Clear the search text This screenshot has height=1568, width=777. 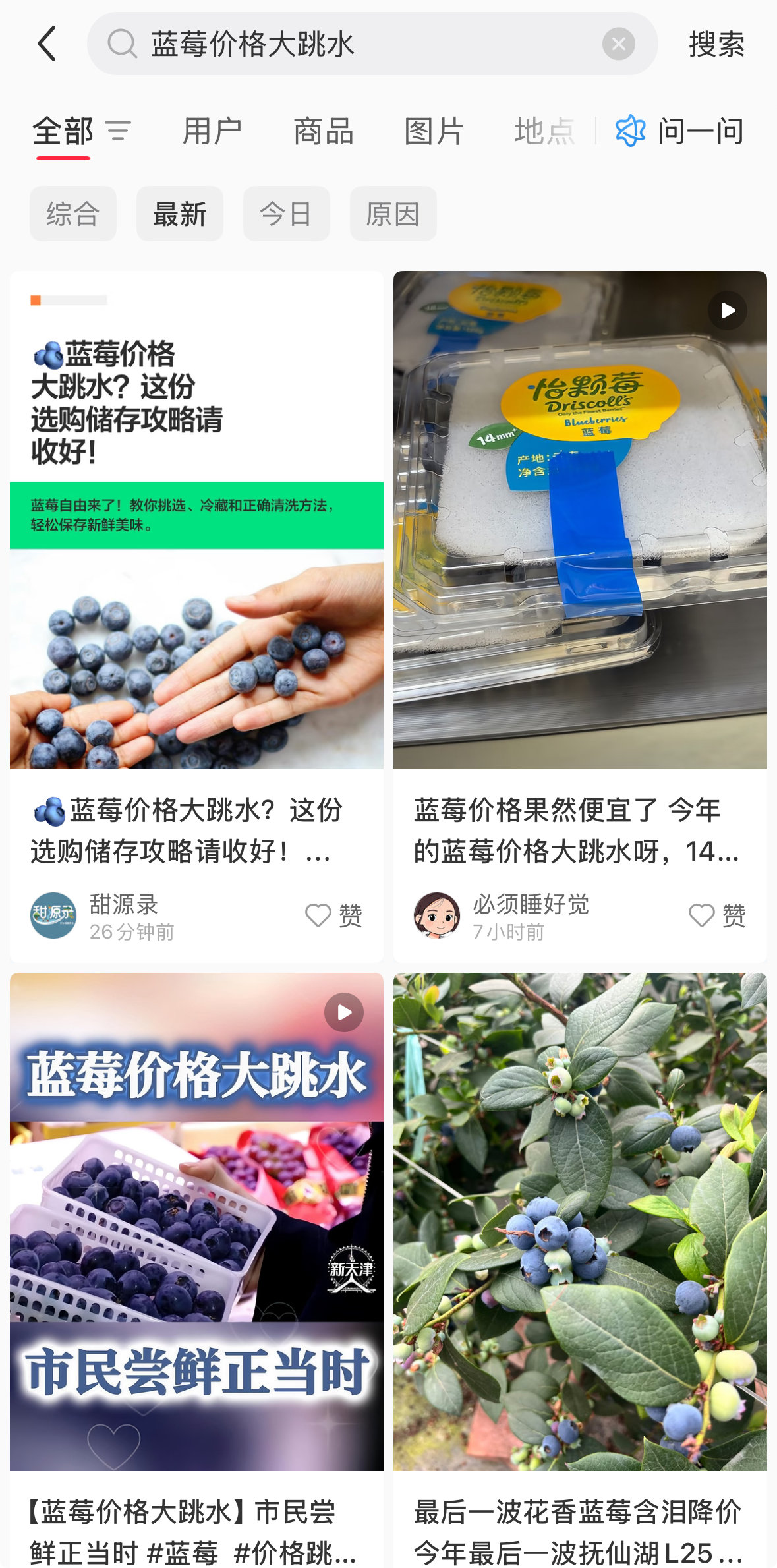618,44
